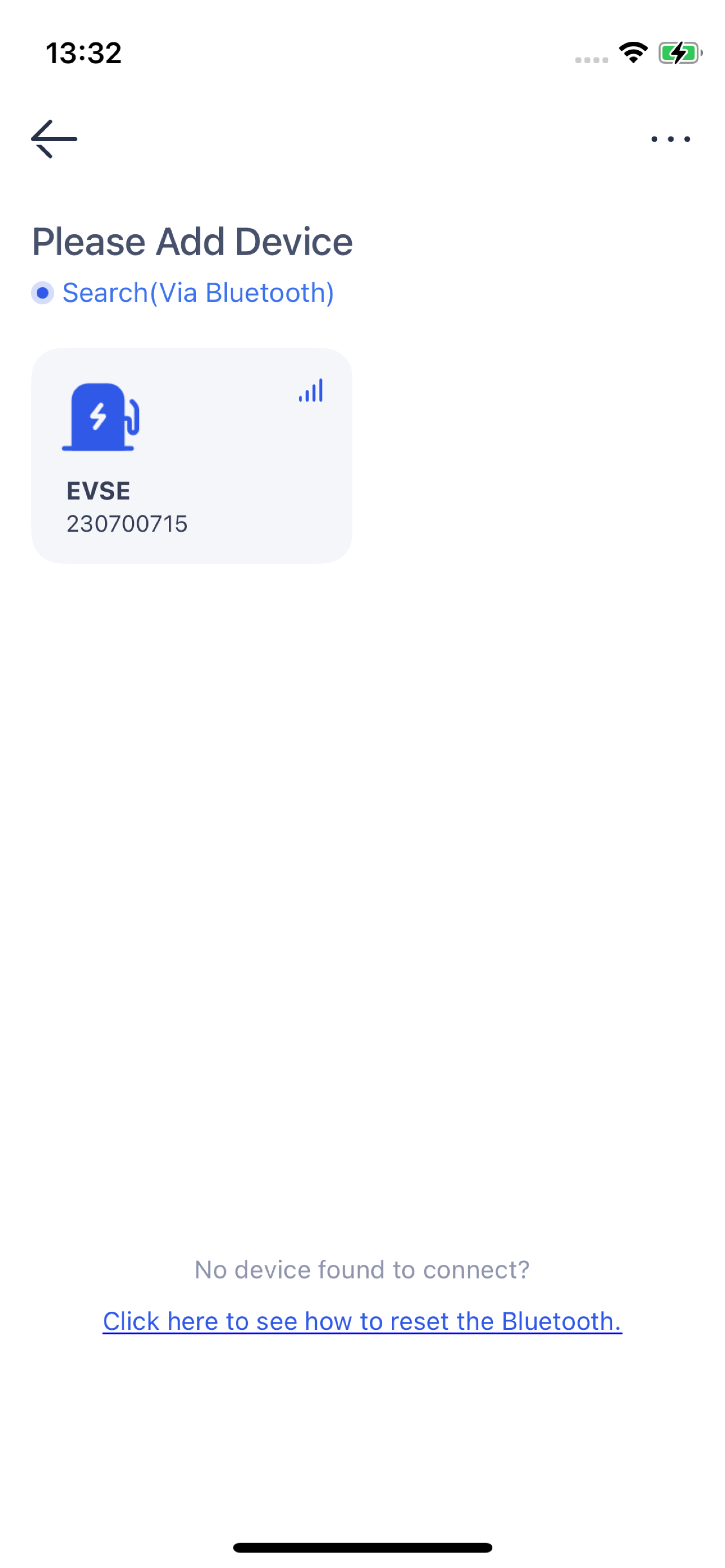Image resolution: width=725 pixels, height=1568 pixels.
Task: Click the Bluetooth signal strength indicator
Action: click(311, 390)
